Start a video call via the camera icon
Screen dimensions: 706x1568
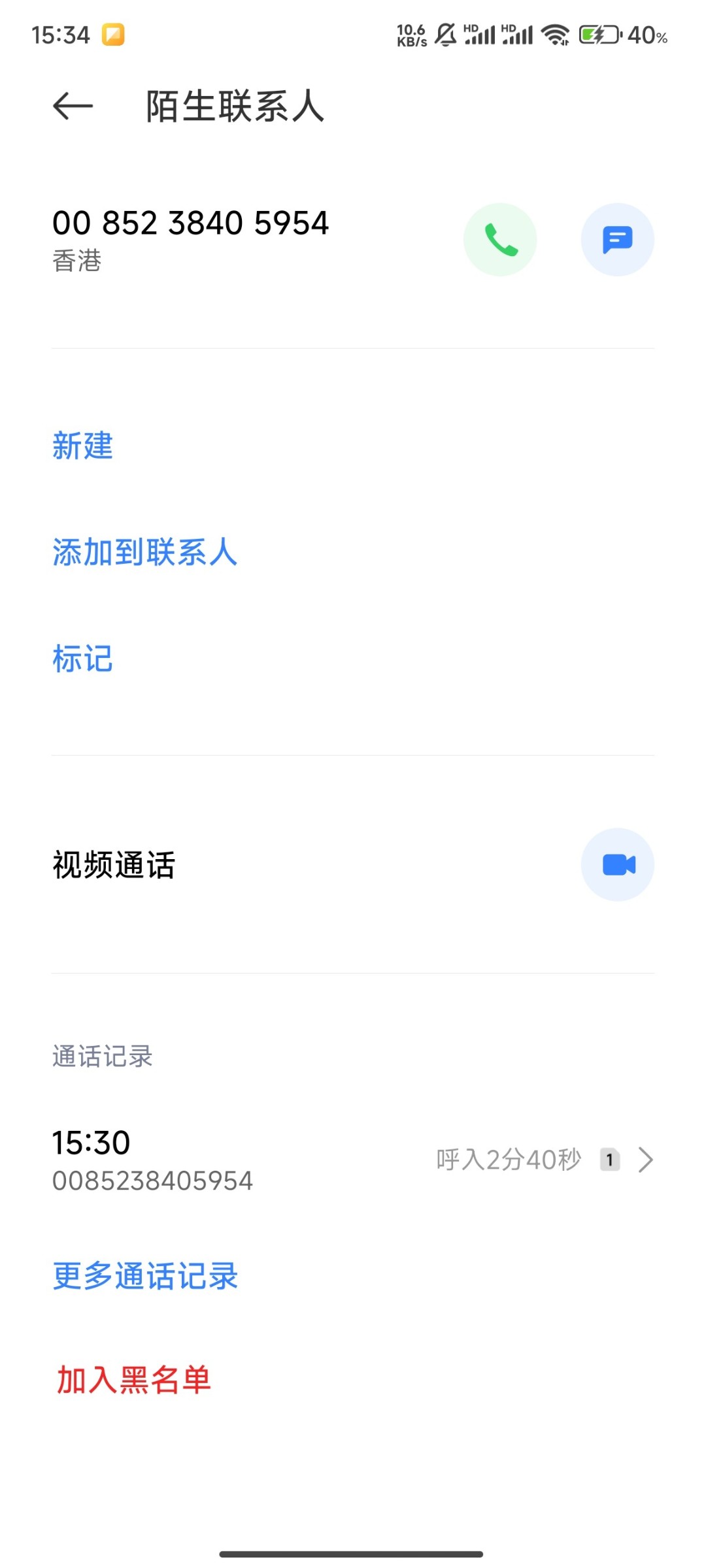(x=617, y=864)
